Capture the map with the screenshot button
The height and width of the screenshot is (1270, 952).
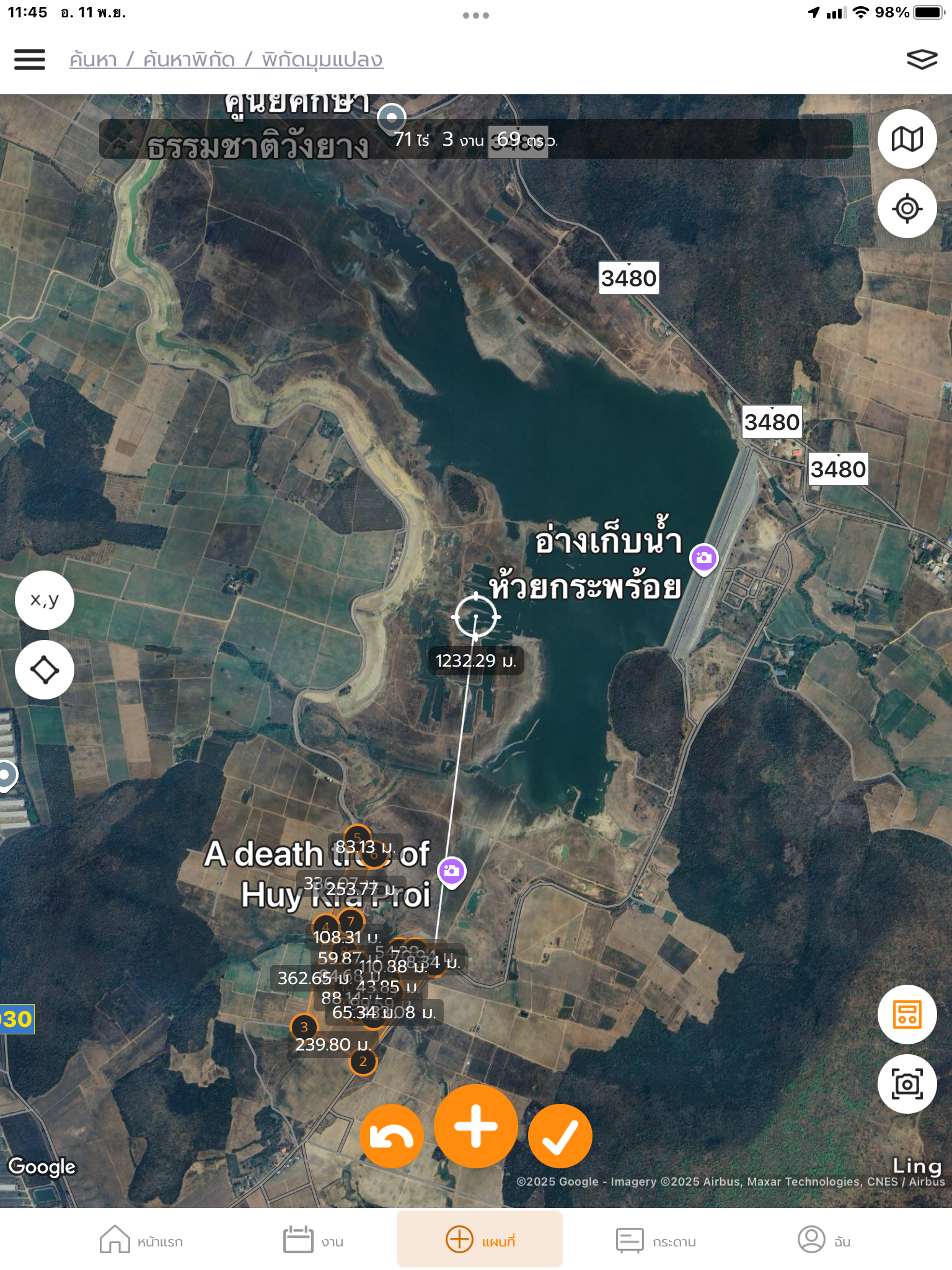click(x=907, y=1084)
